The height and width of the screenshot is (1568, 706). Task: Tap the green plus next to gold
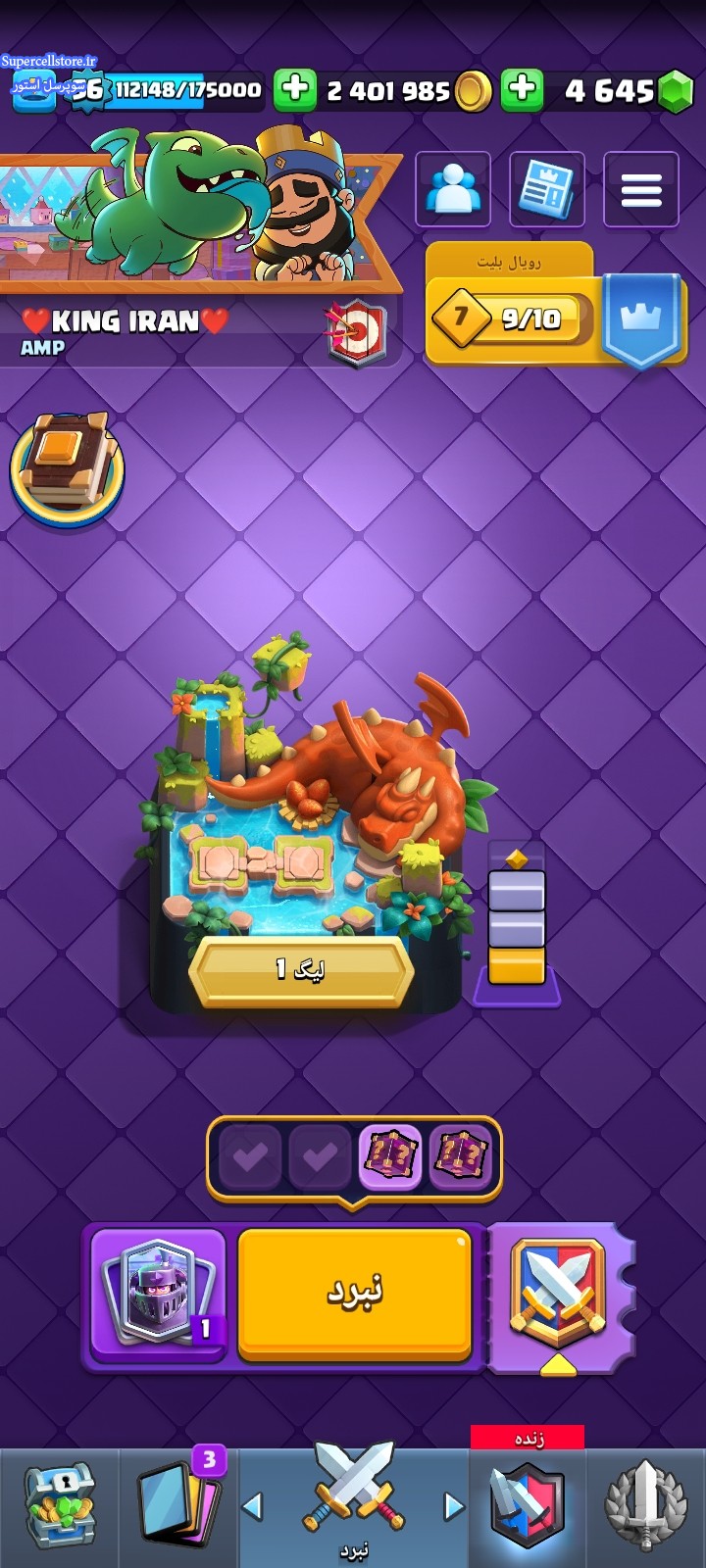294,90
